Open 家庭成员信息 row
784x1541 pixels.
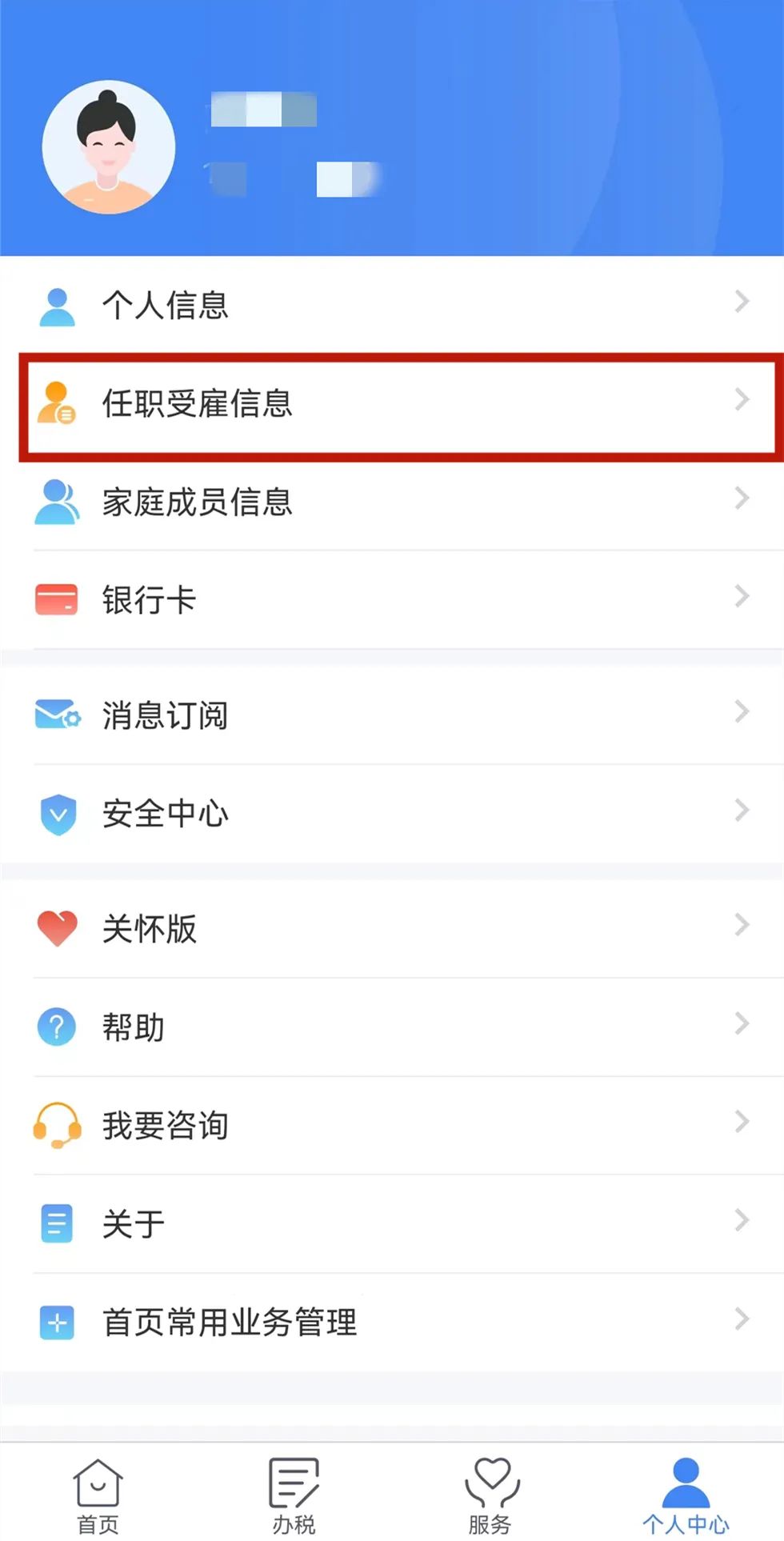pos(392,502)
